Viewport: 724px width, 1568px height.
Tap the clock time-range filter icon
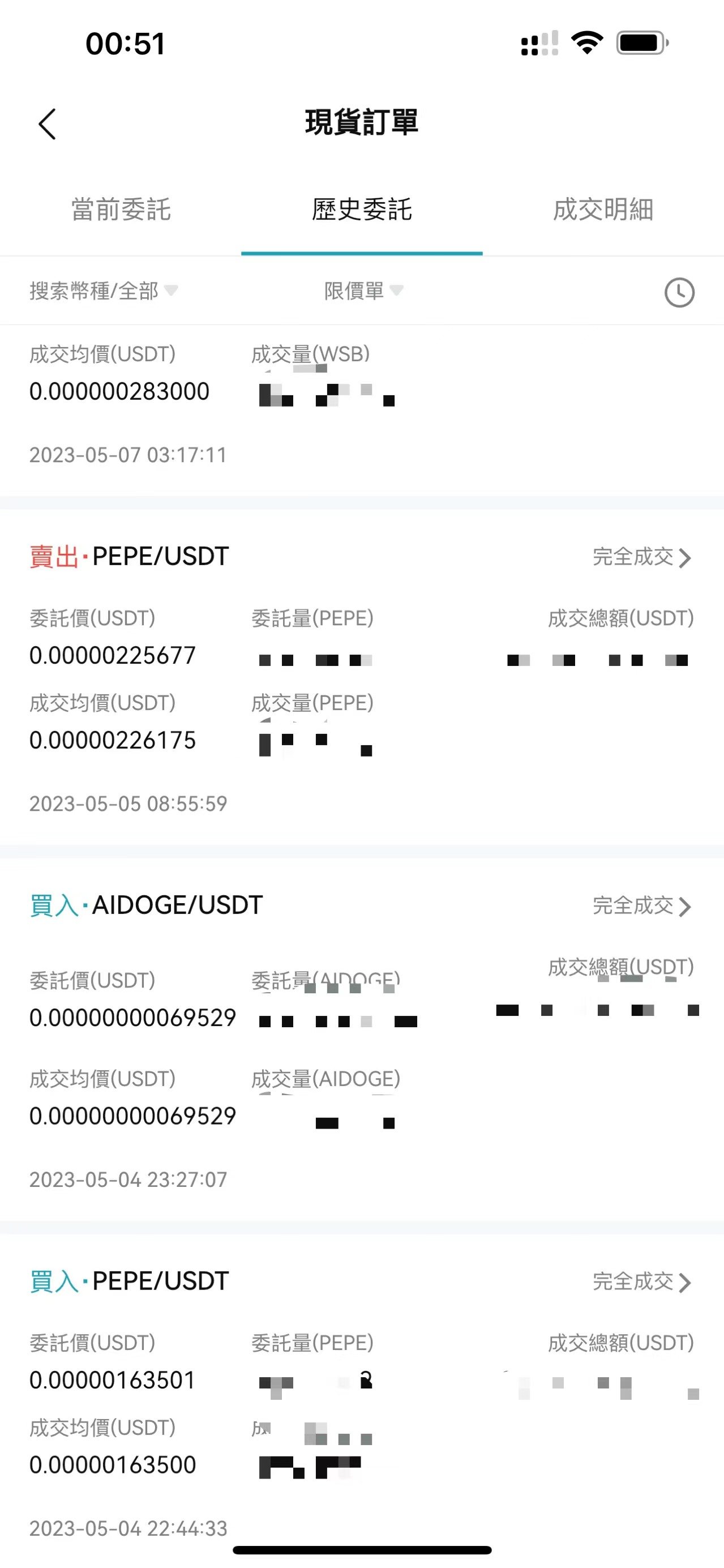pyautogui.click(x=679, y=293)
